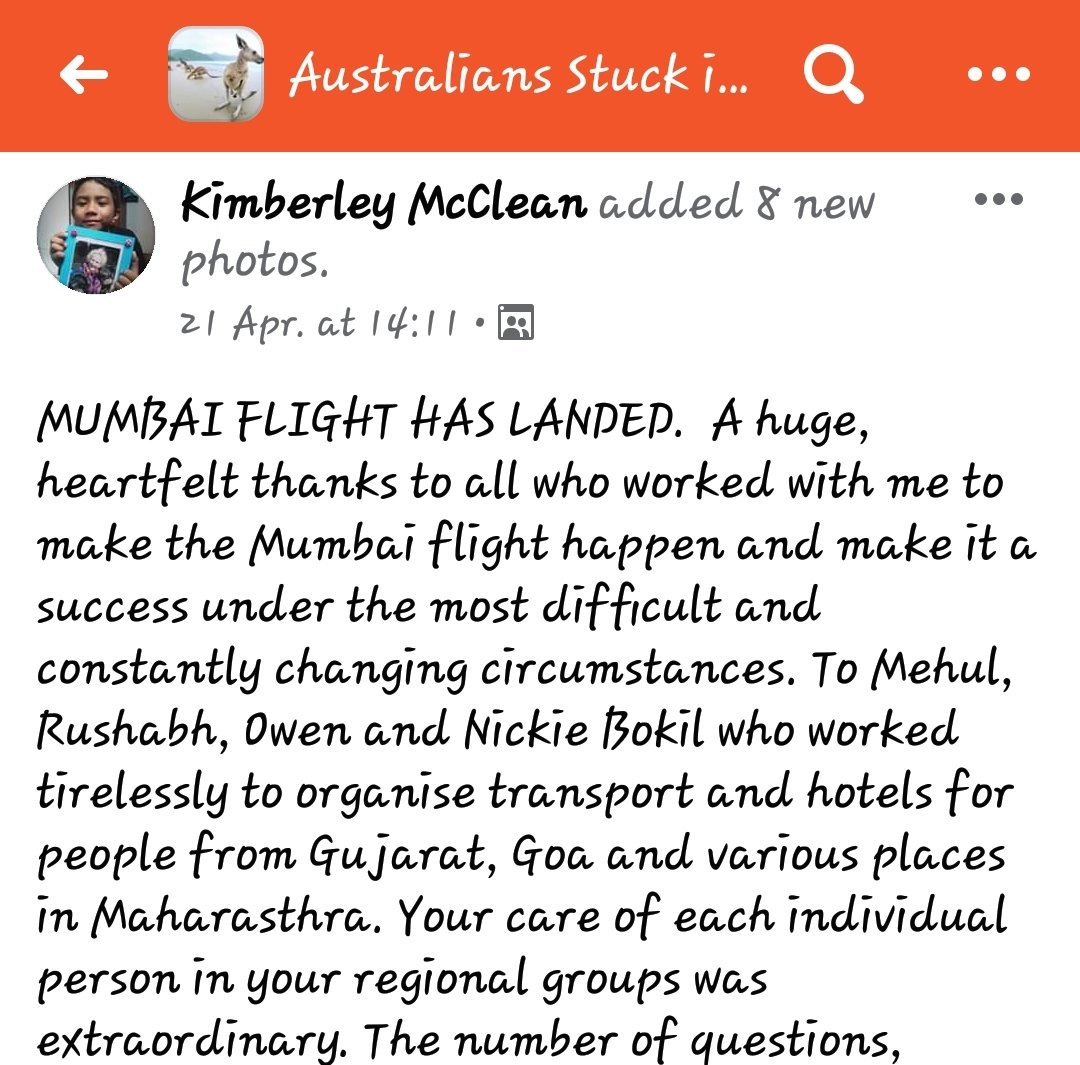The image size is (1080, 1065).
Task: Open the Australians Stuck group icon
Action: tap(217, 74)
